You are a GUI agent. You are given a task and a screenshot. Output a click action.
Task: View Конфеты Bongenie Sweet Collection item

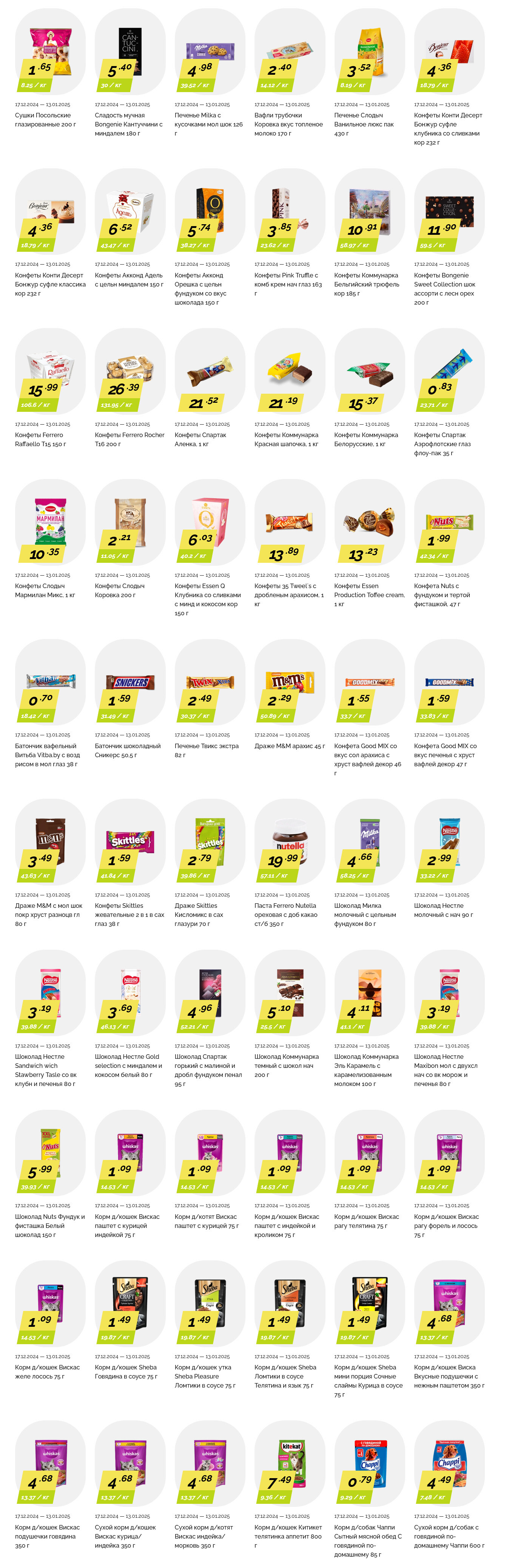pos(449,211)
